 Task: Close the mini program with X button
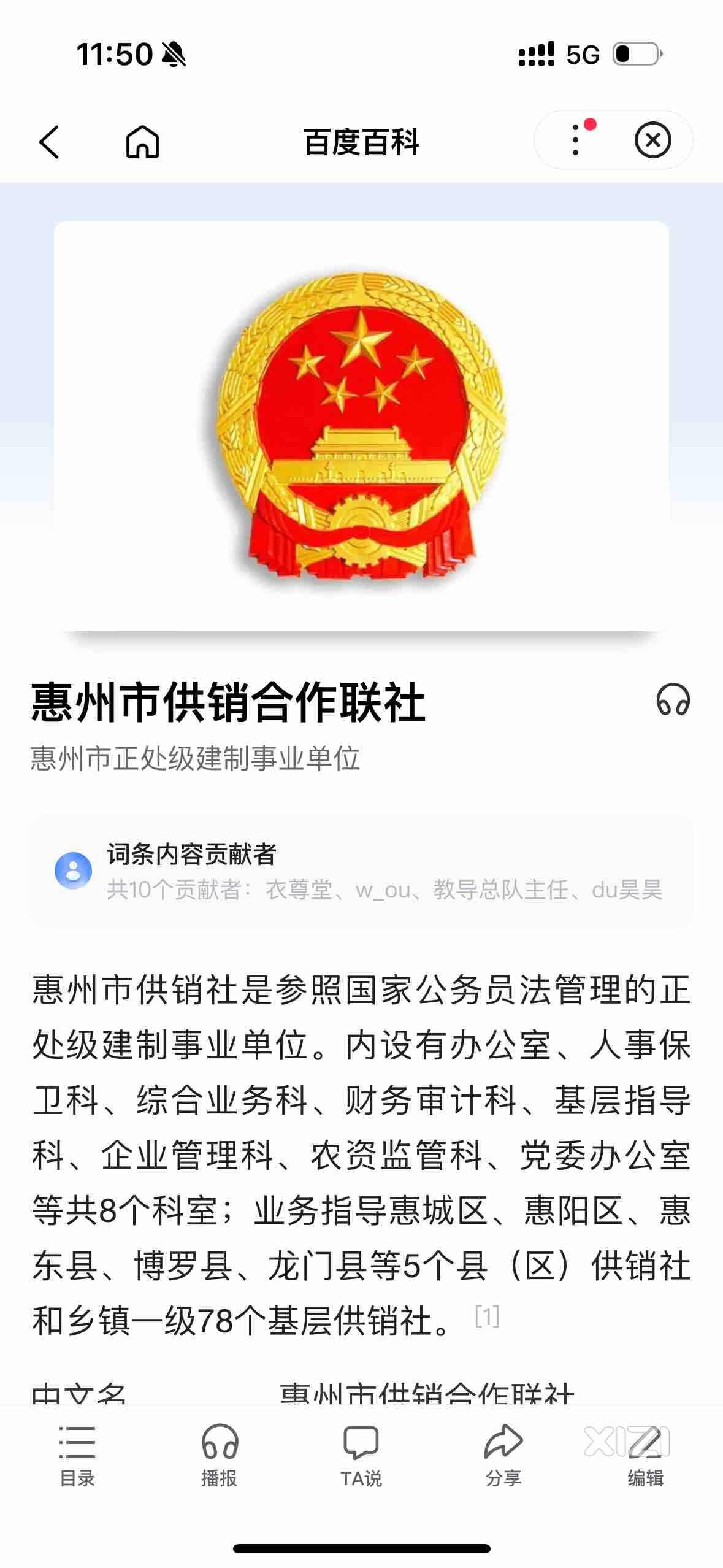pyautogui.click(x=652, y=140)
